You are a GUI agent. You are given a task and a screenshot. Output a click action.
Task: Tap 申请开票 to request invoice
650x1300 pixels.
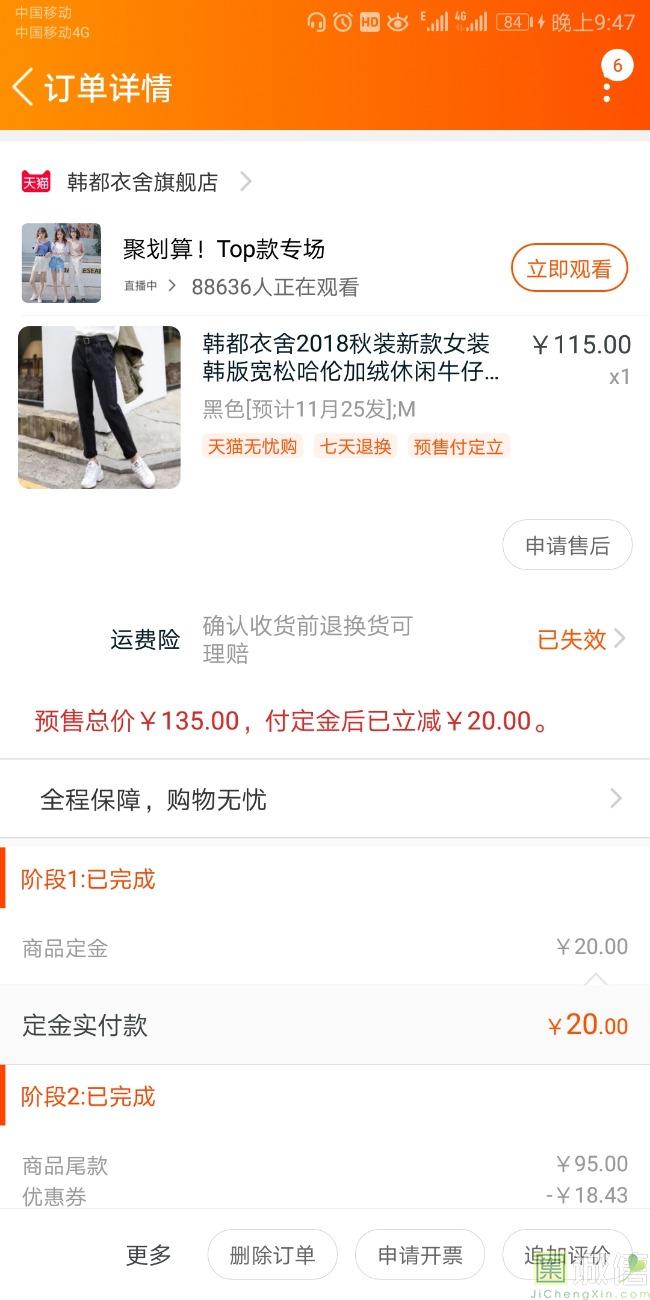420,1255
